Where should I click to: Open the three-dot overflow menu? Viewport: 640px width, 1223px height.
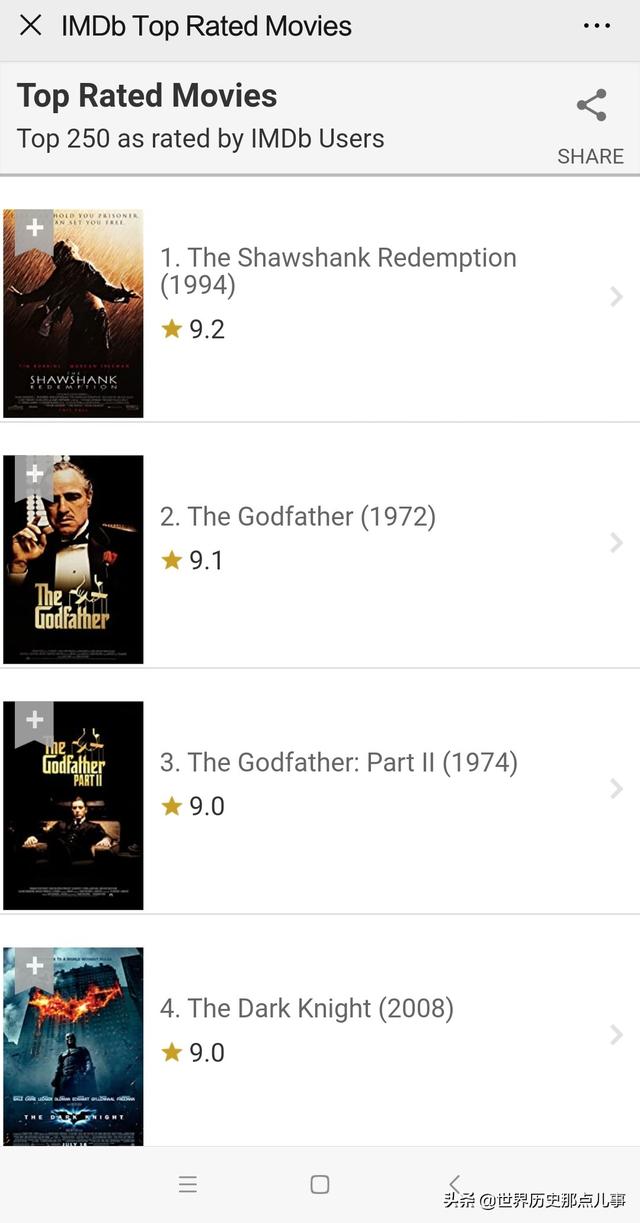tap(596, 26)
